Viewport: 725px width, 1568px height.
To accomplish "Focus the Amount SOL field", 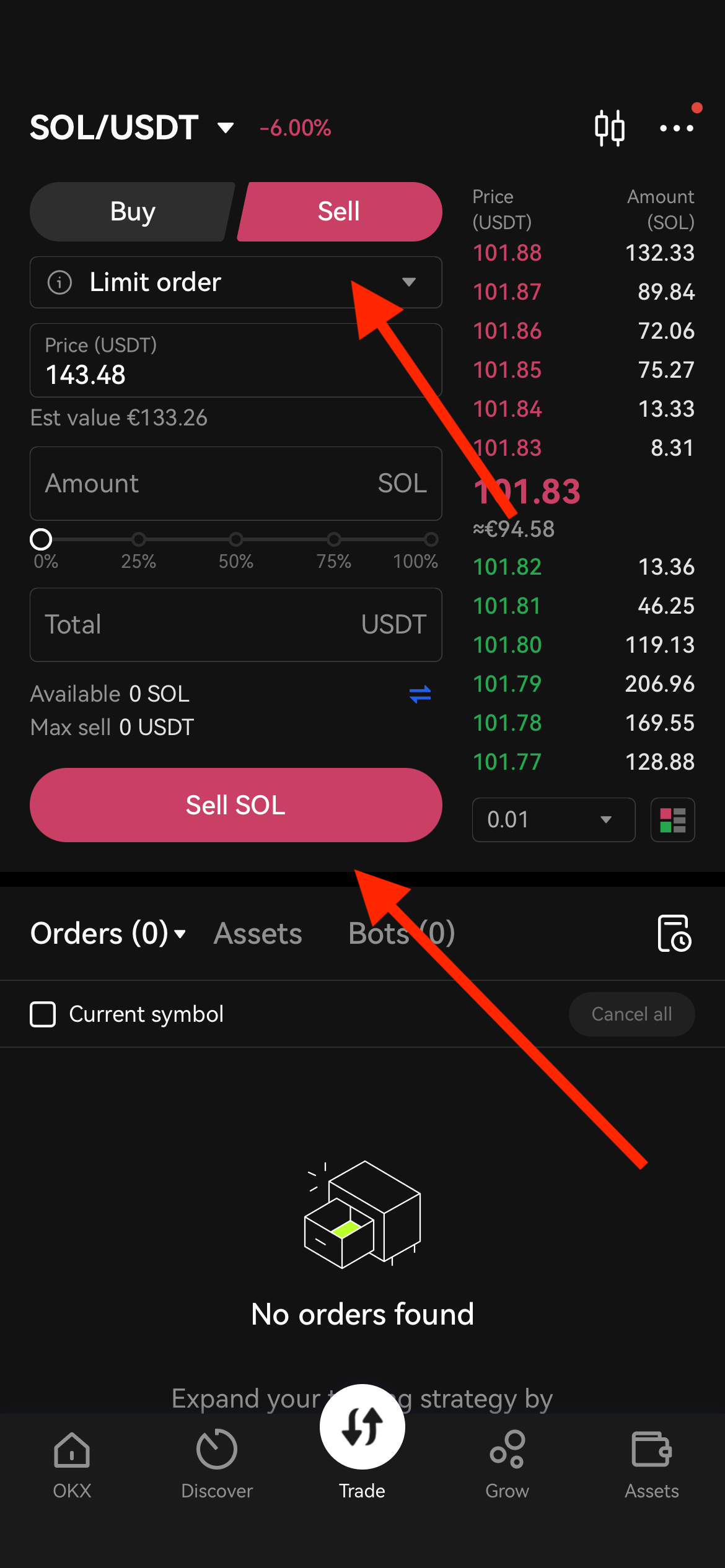I will 235,484.
